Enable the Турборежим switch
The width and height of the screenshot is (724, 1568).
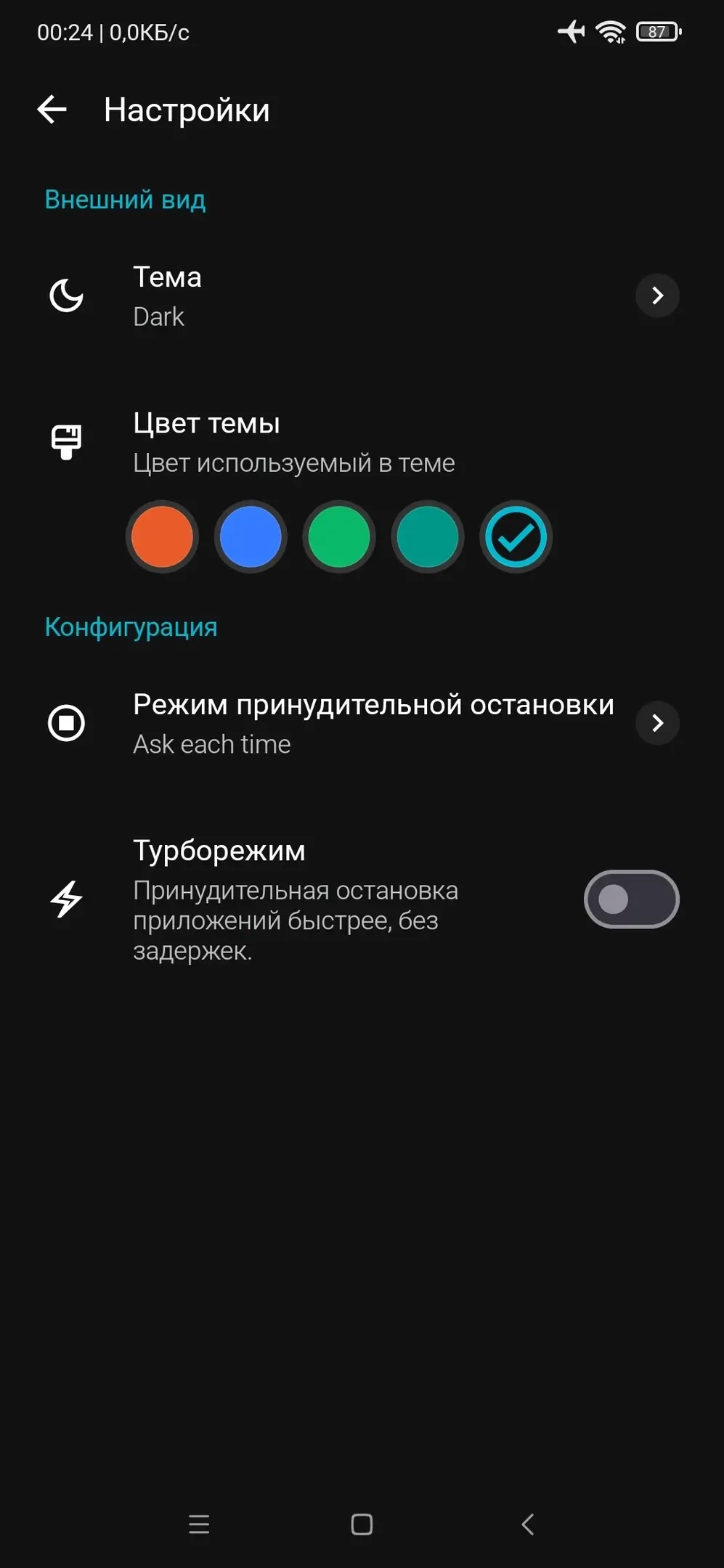click(631, 899)
